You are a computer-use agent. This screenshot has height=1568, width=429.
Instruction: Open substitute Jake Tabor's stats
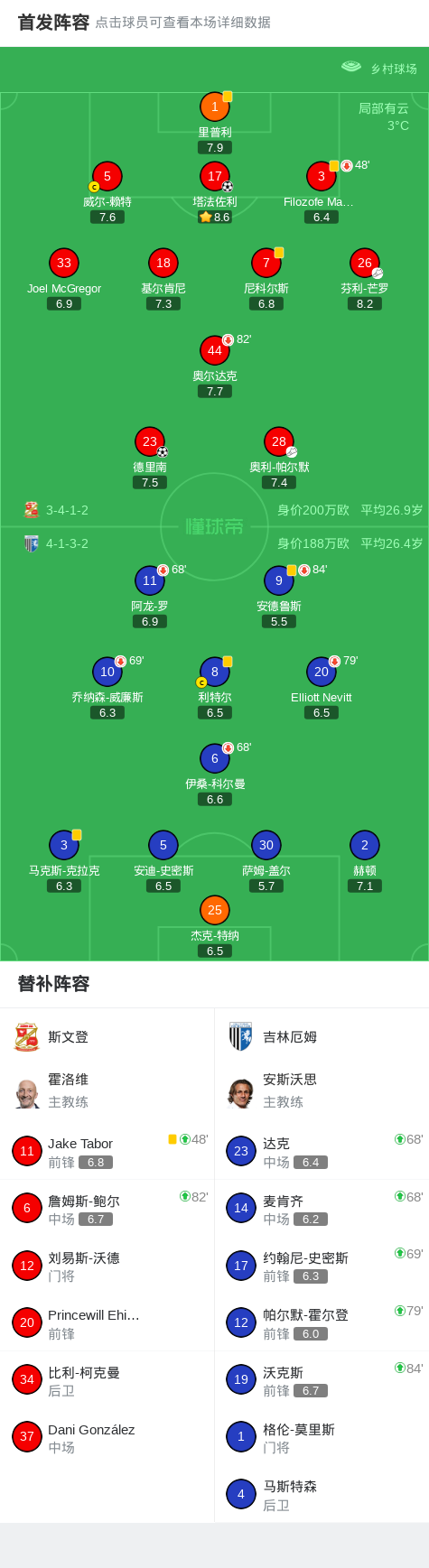pos(107,1152)
